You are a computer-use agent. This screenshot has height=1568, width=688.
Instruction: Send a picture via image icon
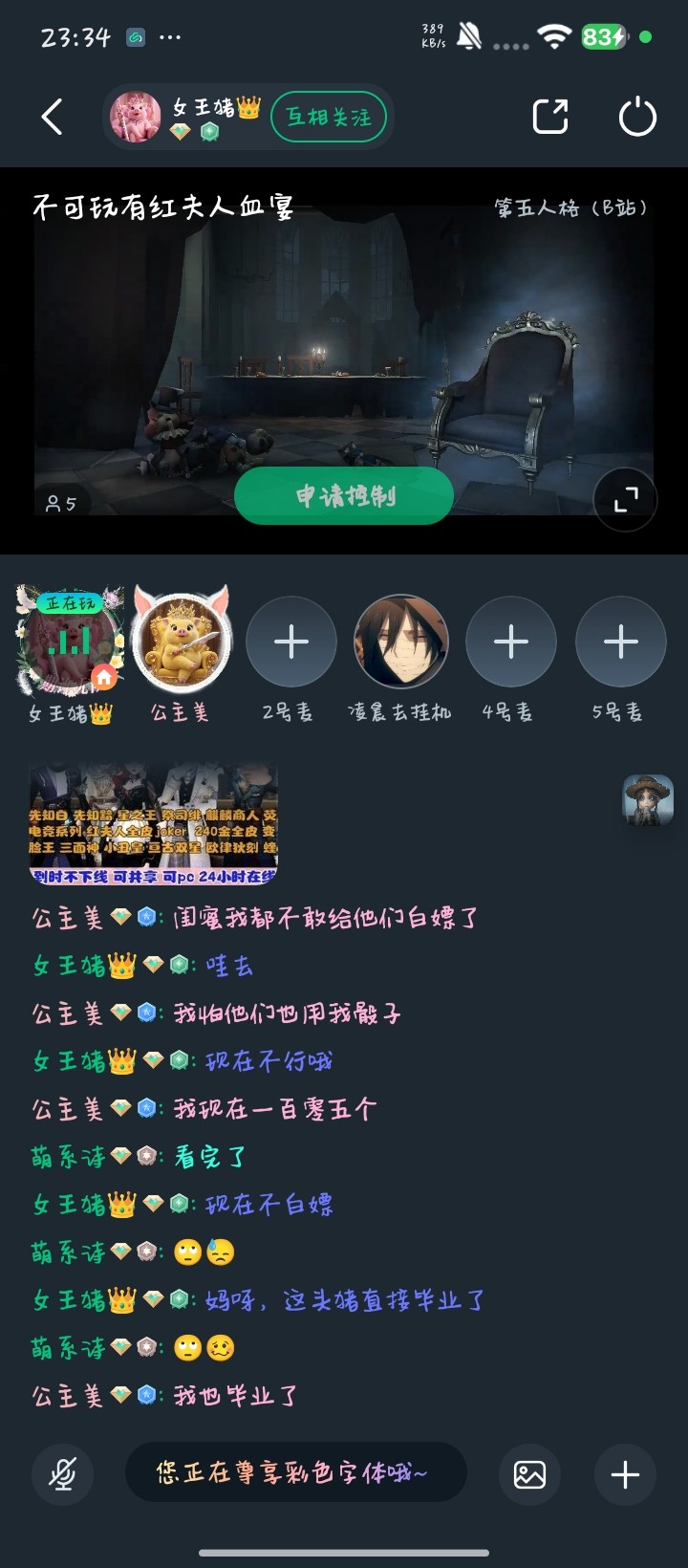(529, 1473)
